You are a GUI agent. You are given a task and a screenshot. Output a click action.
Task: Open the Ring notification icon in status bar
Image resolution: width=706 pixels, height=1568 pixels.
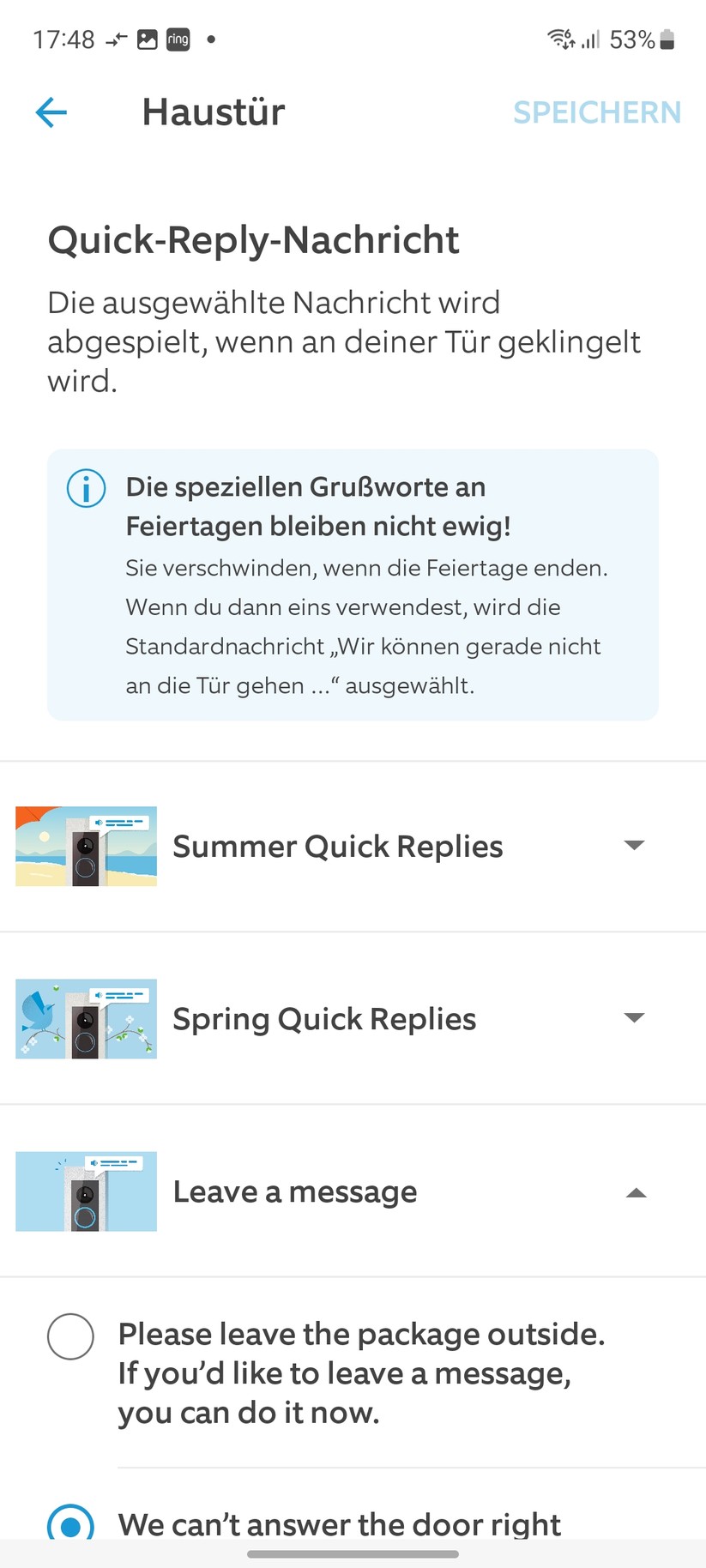pyautogui.click(x=178, y=39)
